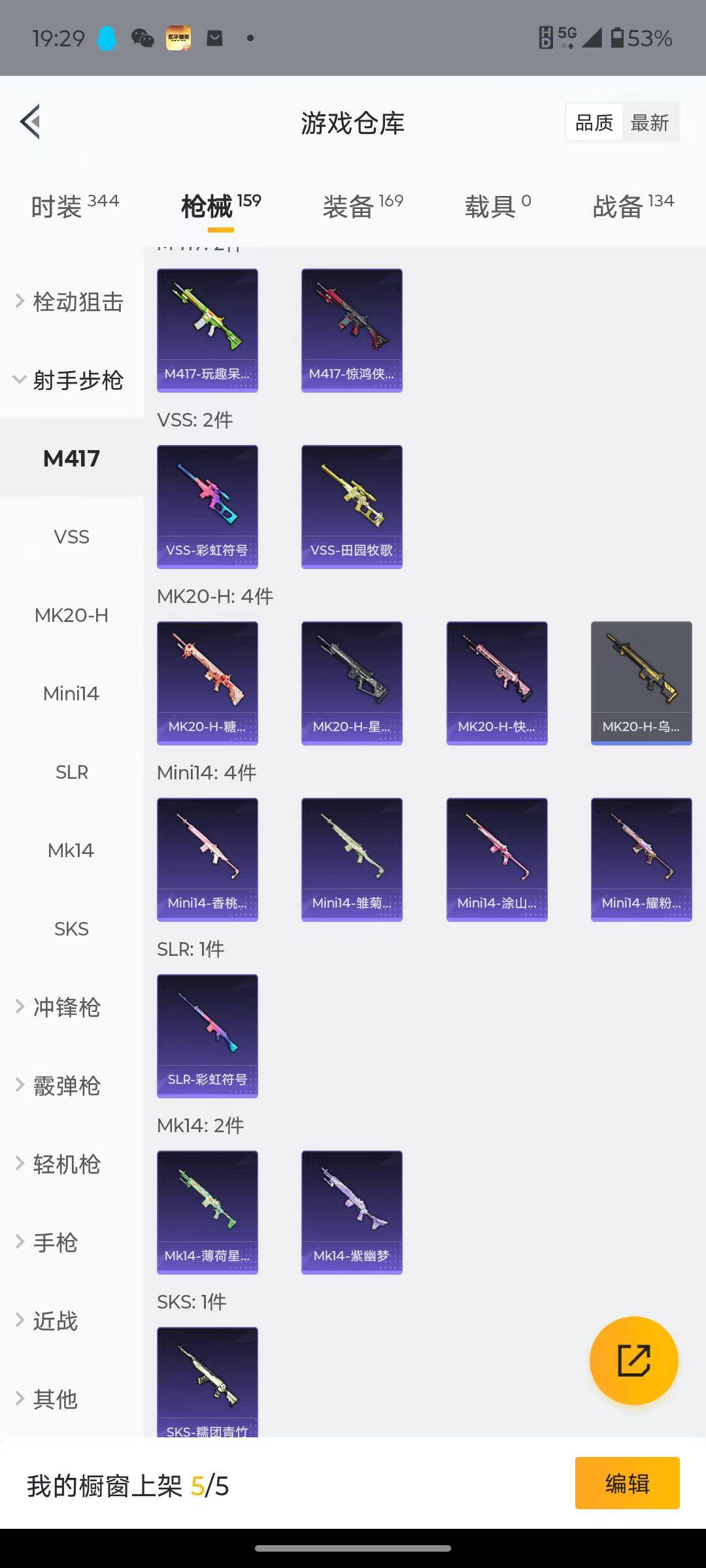Expand the 手枪 category
This screenshot has width=706, height=1568.
pyautogui.click(x=56, y=1243)
